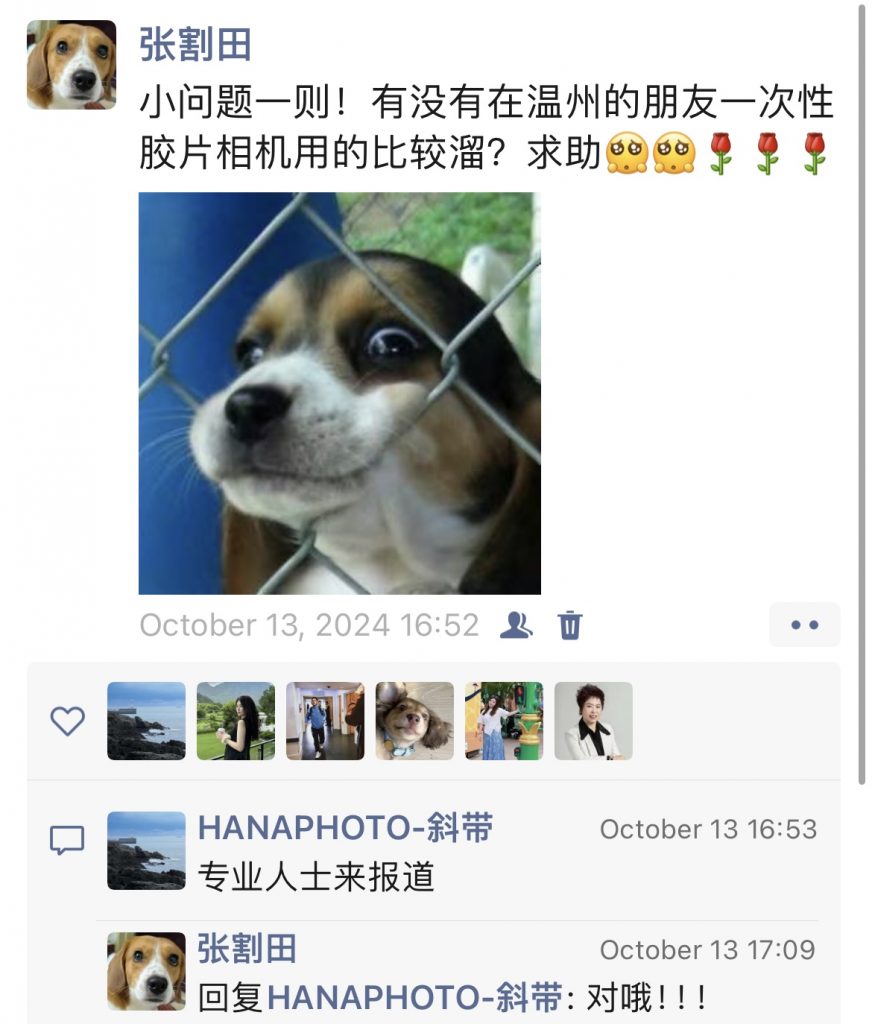
Task: Open the hallway man avatar in likes
Action: coord(325,721)
